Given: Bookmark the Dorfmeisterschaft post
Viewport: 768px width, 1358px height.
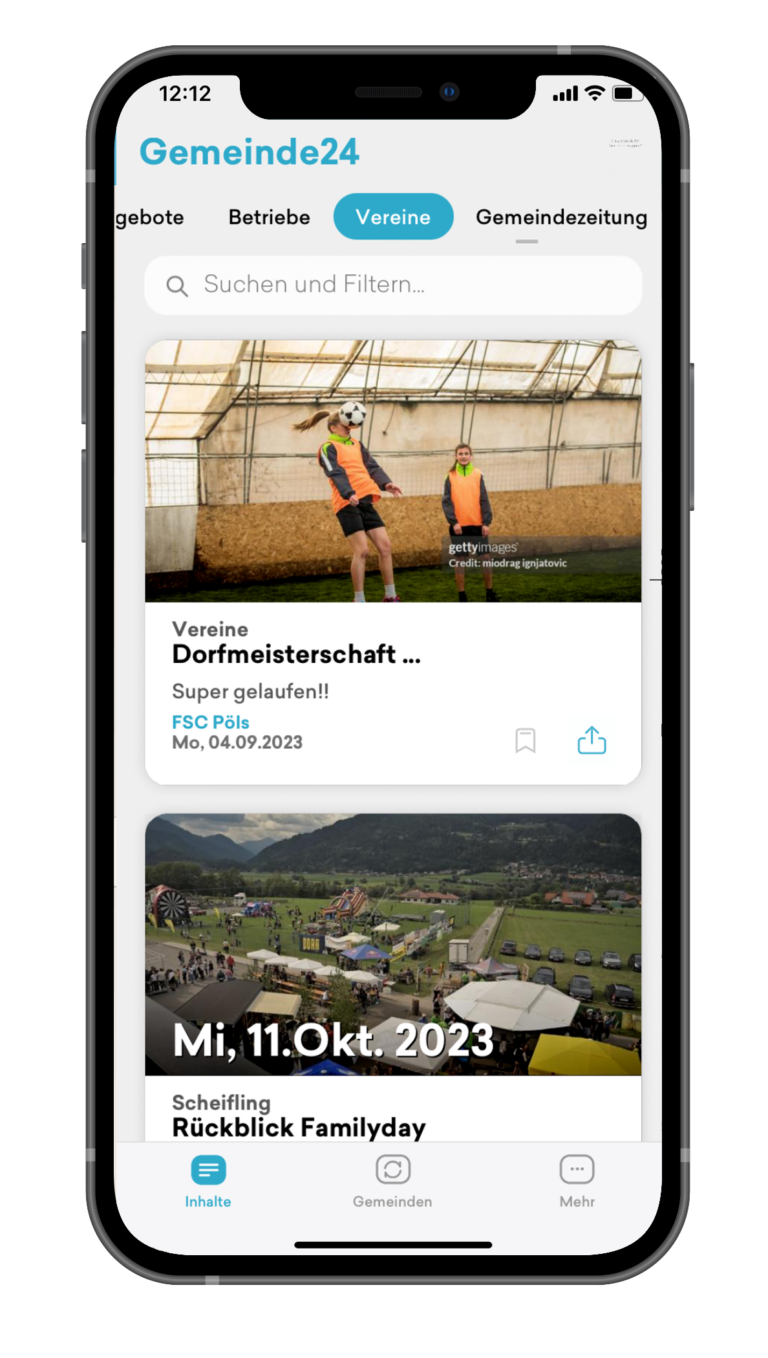Looking at the screenshot, I should (525, 740).
